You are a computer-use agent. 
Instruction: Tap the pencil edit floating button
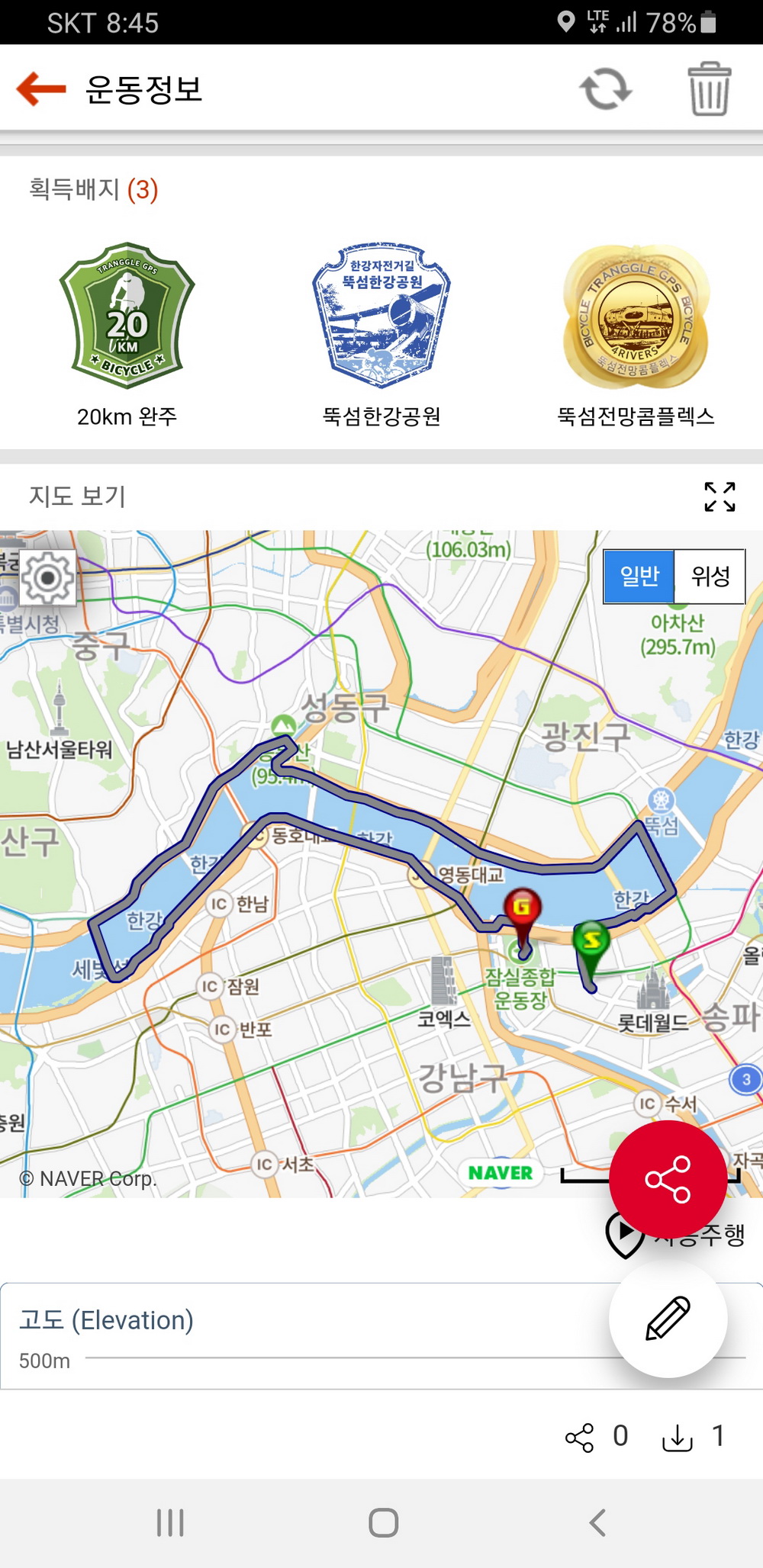[x=668, y=1318]
